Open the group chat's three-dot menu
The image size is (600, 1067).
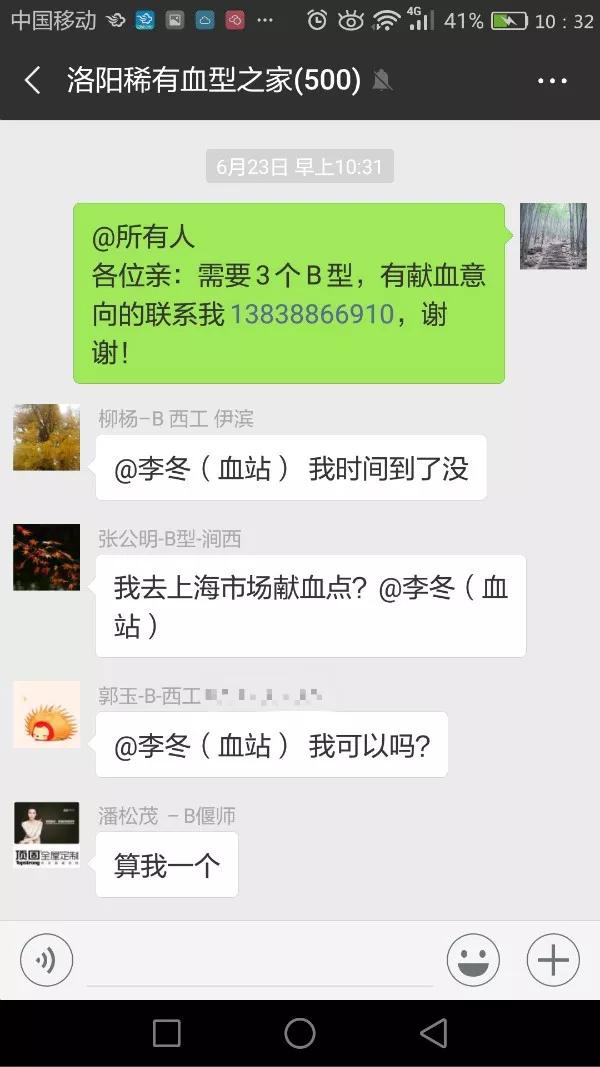pyautogui.click(x=552, y=81)
